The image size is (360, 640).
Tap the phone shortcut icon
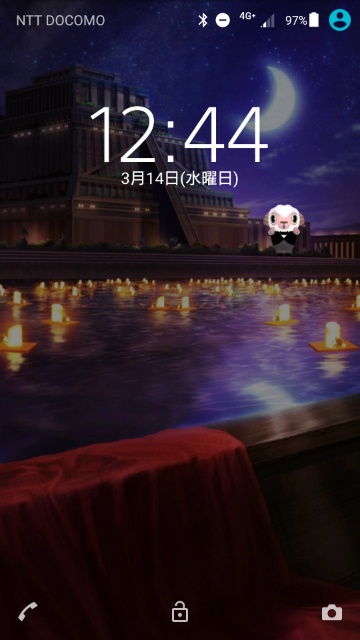click(28, 611)
